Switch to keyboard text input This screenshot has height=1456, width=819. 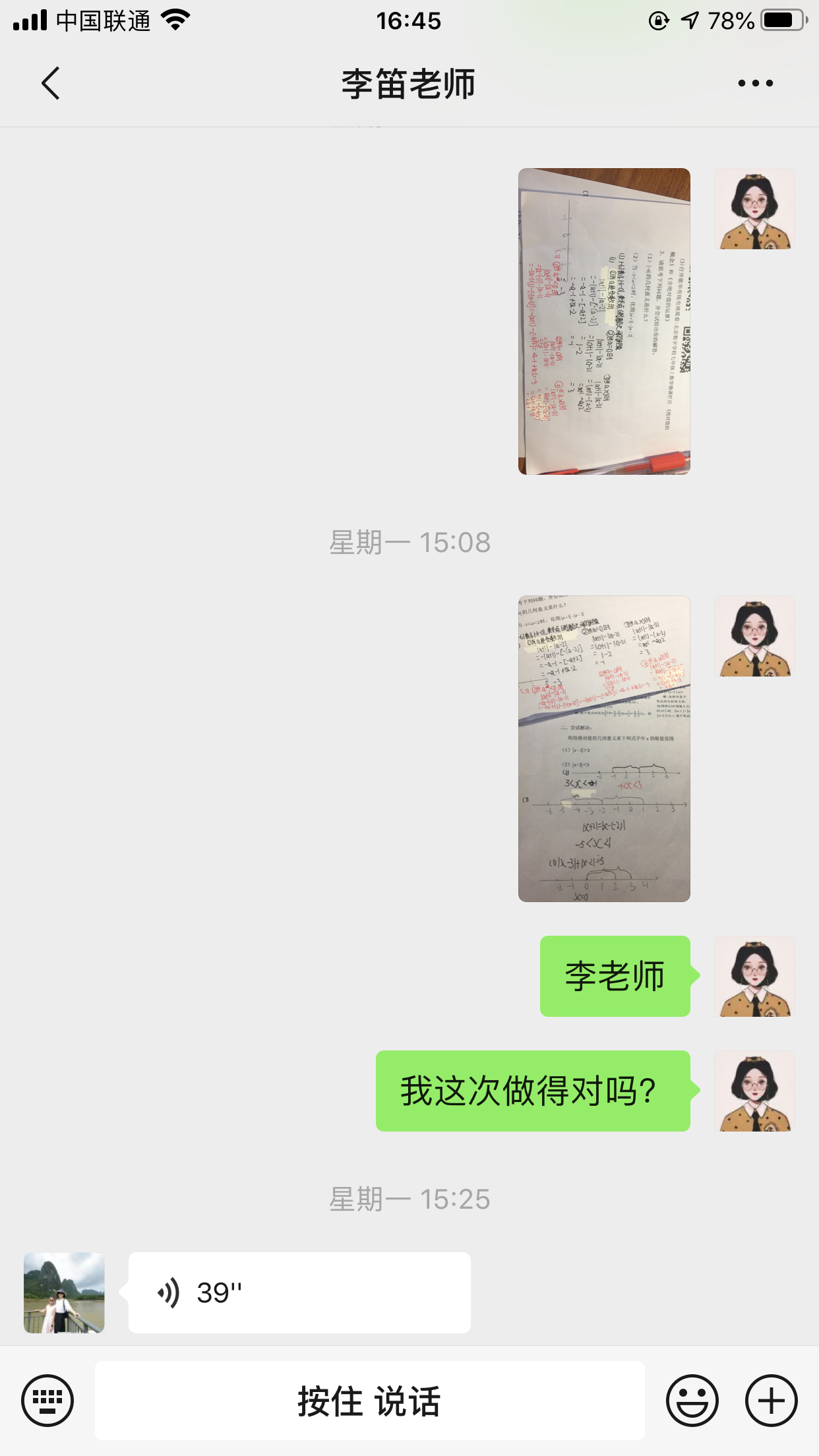click(47, 1401)
